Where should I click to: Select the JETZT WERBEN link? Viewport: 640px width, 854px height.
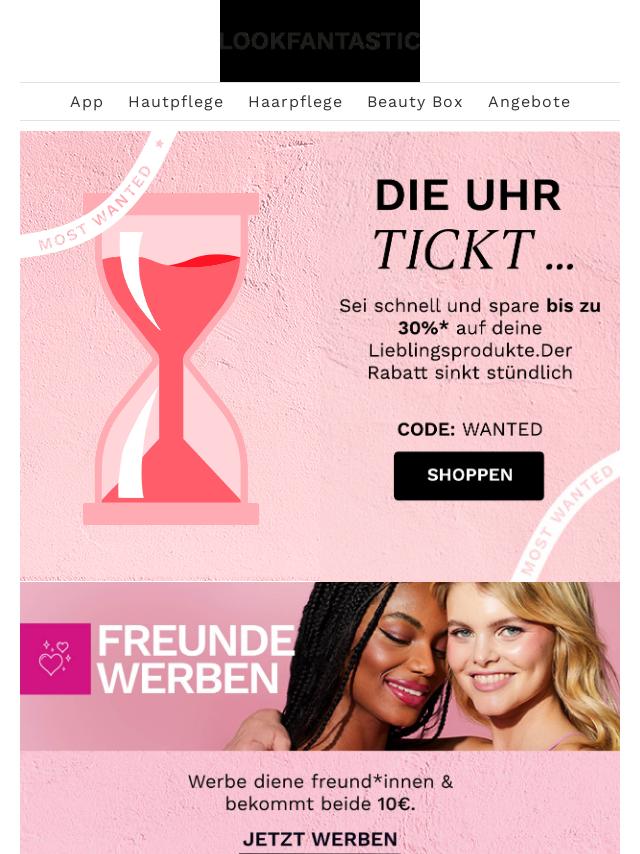(x=320, y=839)
